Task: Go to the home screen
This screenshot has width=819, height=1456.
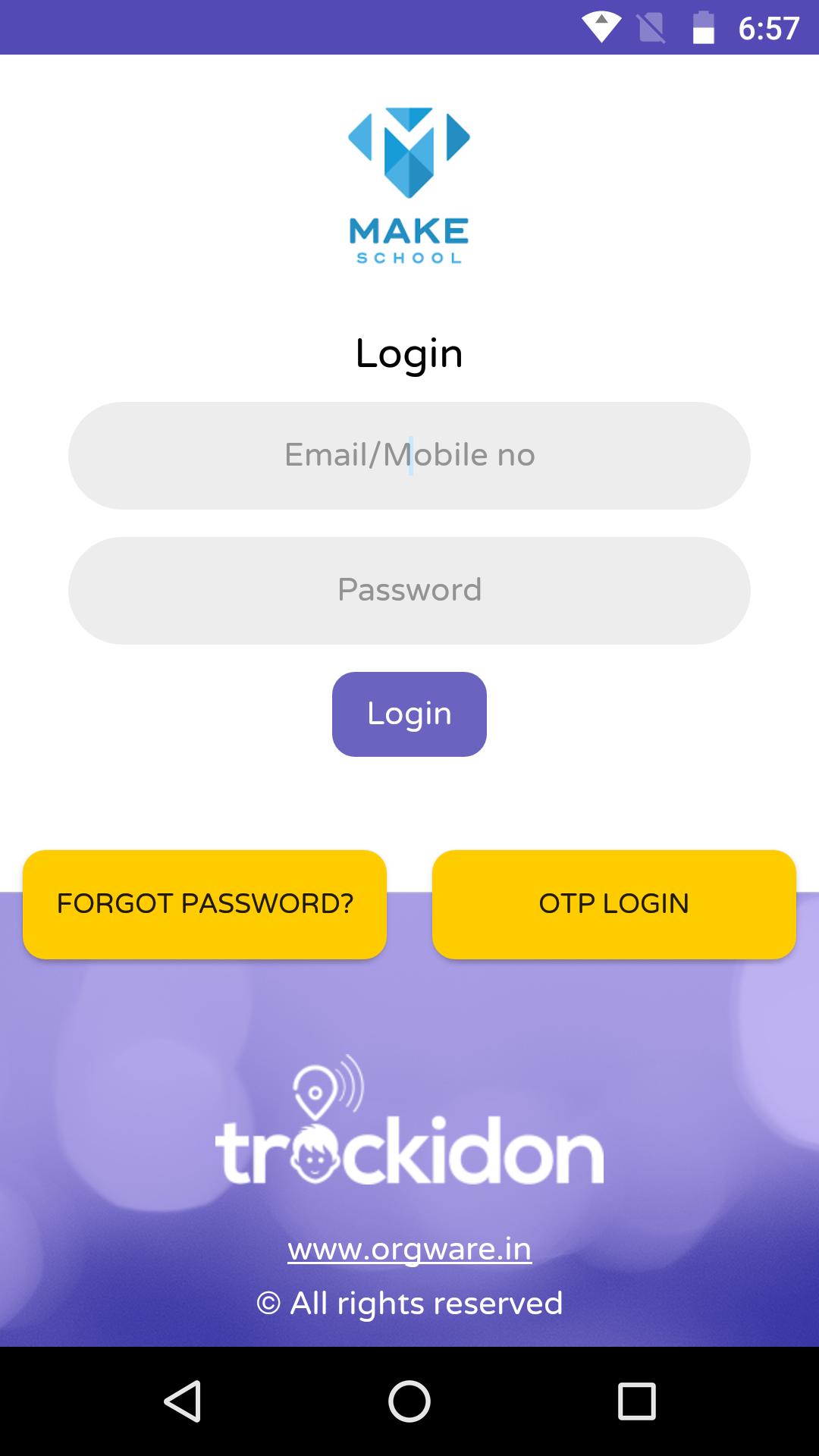Action: click(x=409, y=1401)
